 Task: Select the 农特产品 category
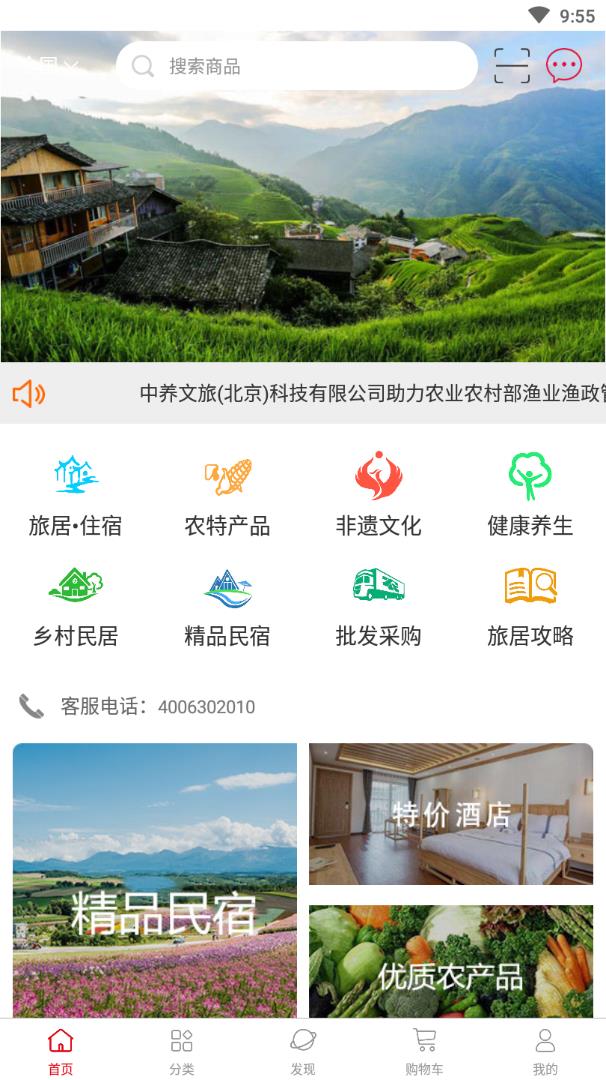click(x=227, y=496)
